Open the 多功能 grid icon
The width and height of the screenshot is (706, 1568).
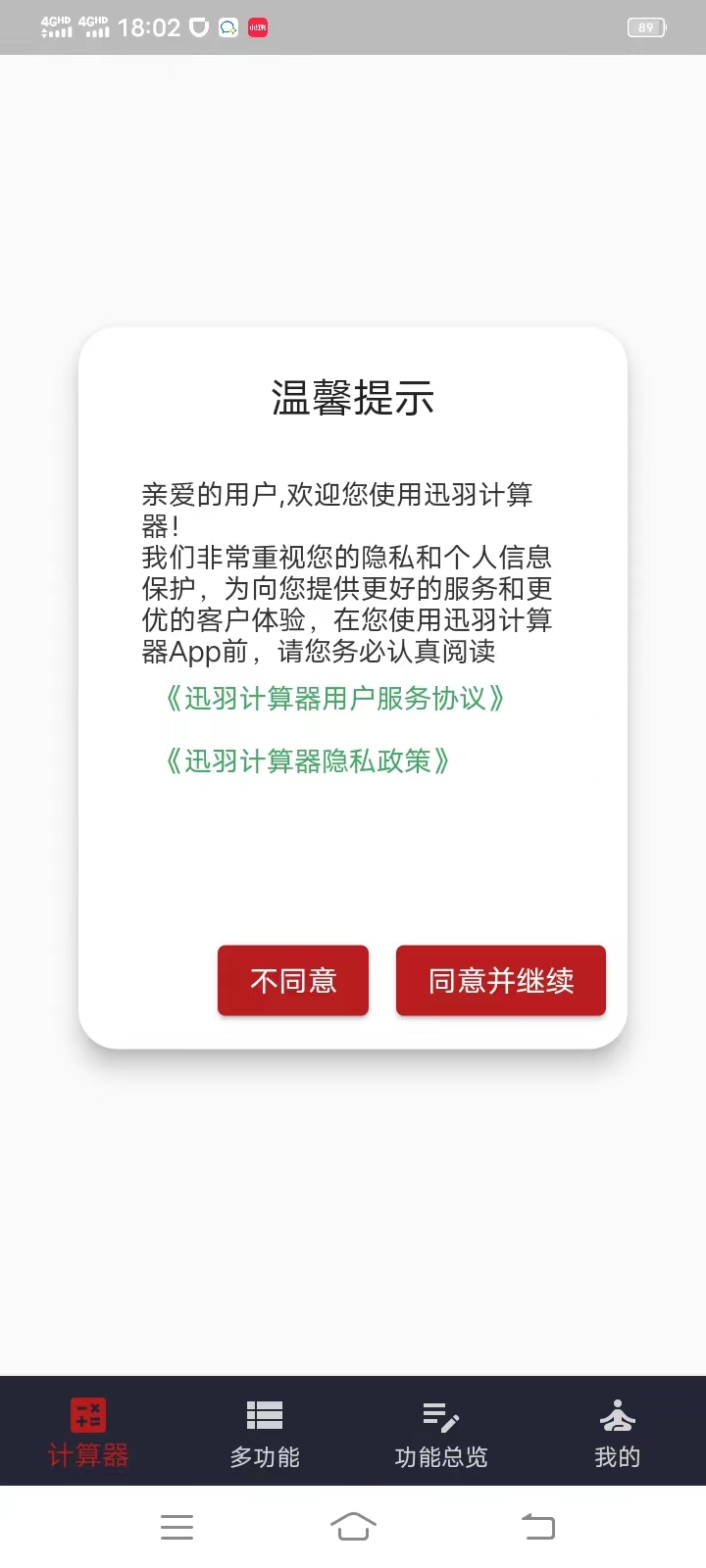pyautogui.click(x=264, y=1414)
